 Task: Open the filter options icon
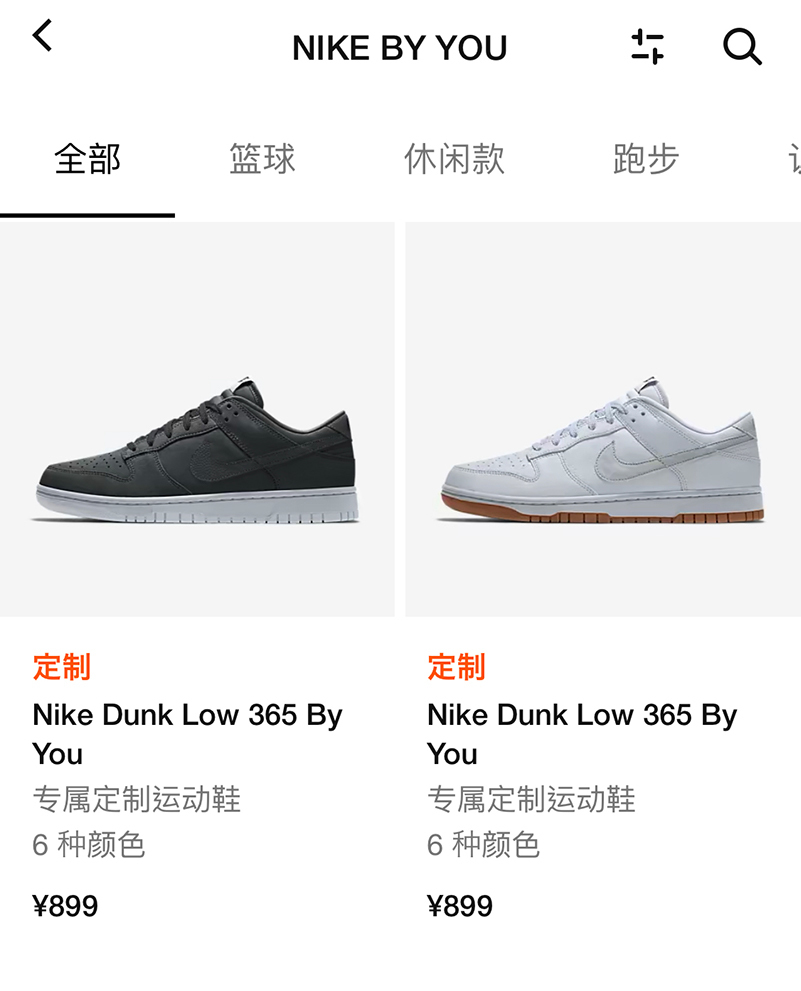pyautogui.click(x=648, y=47)
